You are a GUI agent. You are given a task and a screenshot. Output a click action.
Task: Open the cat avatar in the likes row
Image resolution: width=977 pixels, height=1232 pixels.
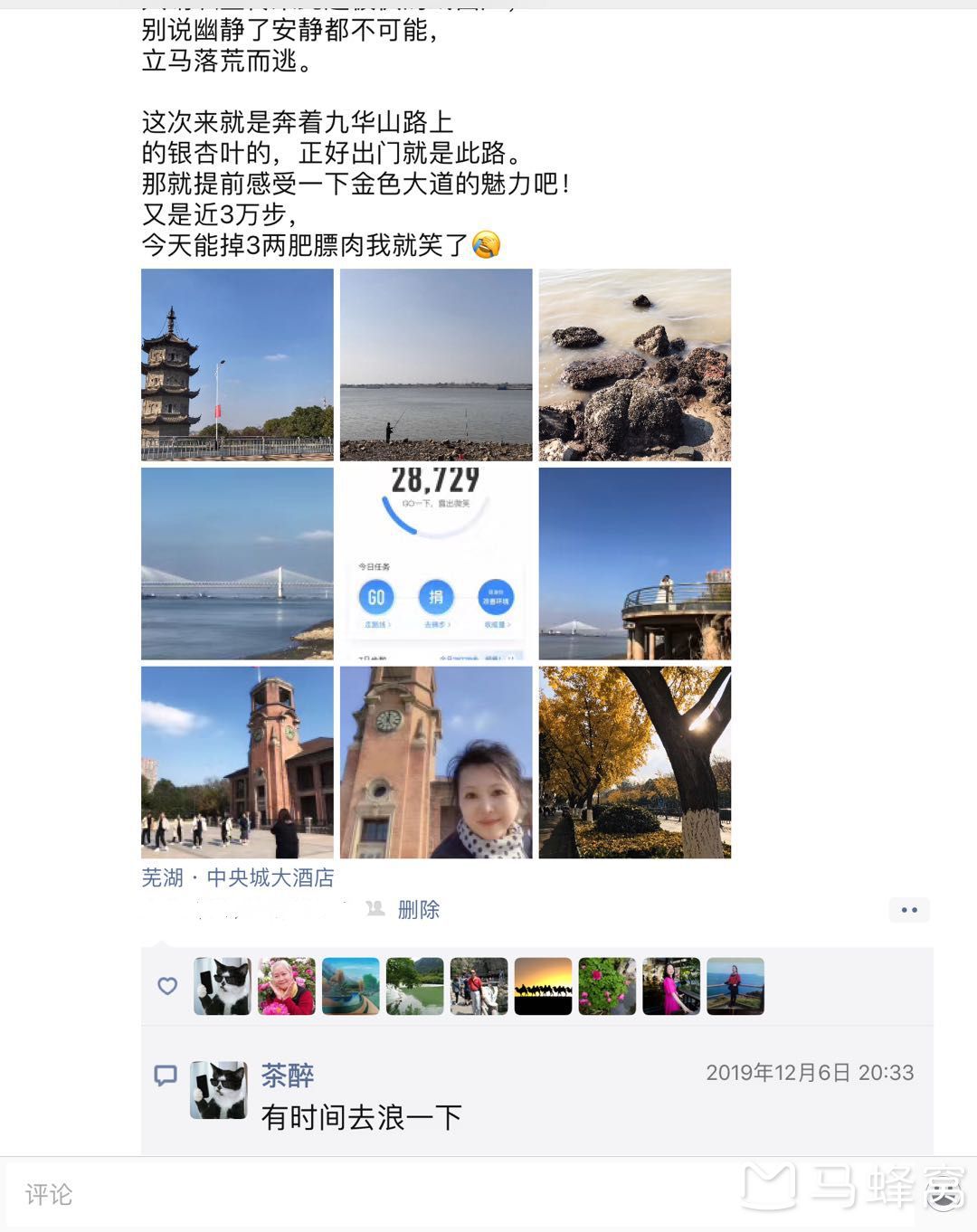pos(223,986)
